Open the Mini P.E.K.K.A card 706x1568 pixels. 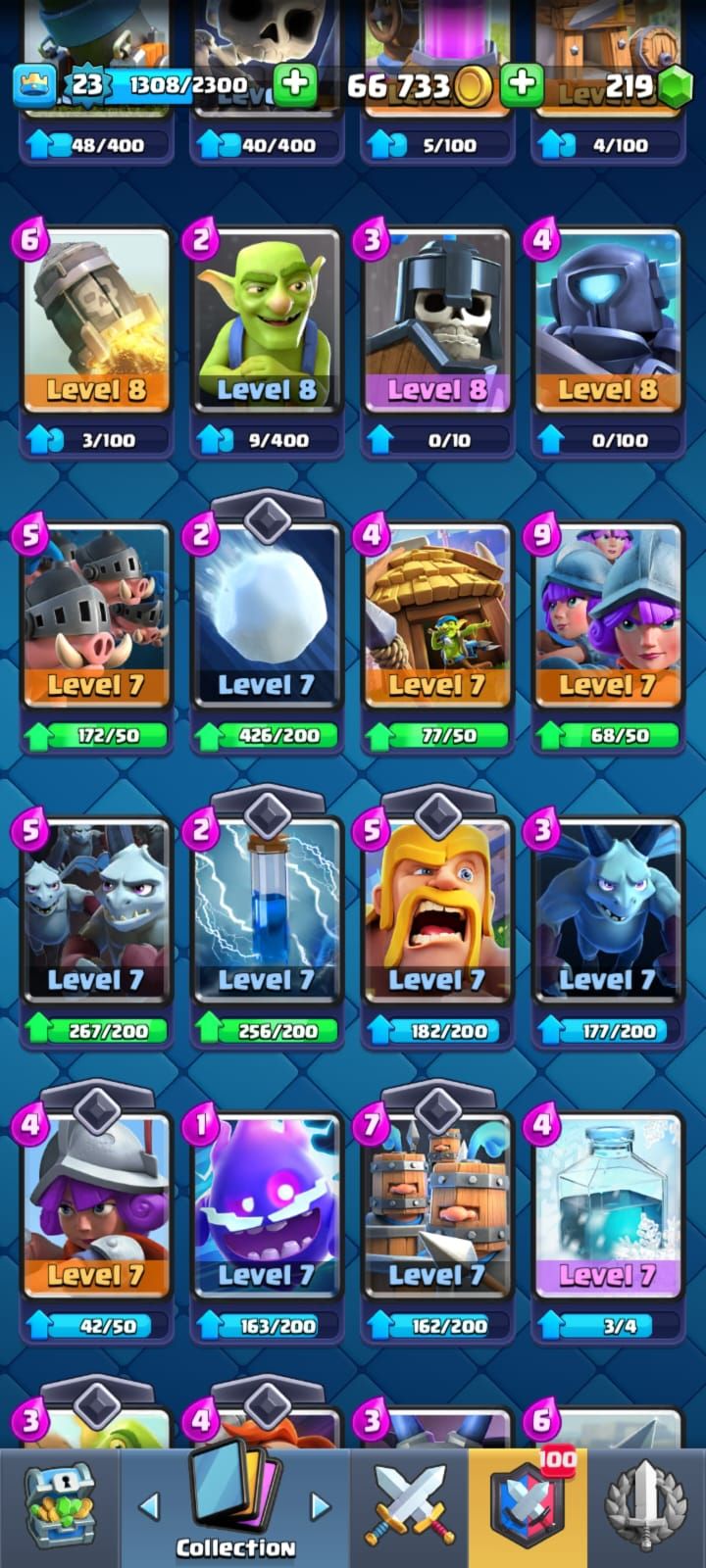(608, 321)
